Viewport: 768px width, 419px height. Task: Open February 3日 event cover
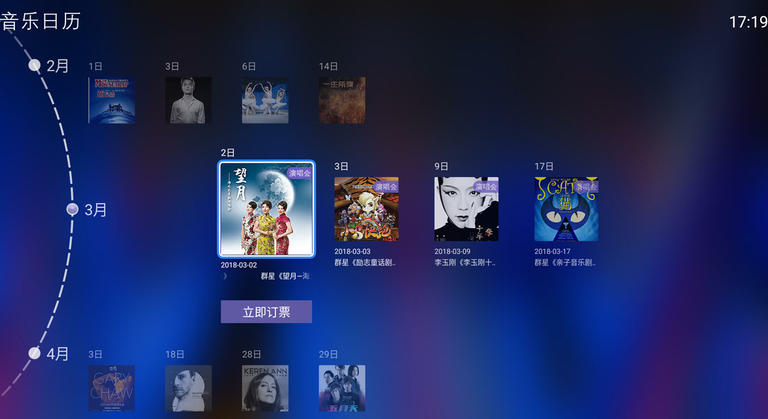click(188, 100)
